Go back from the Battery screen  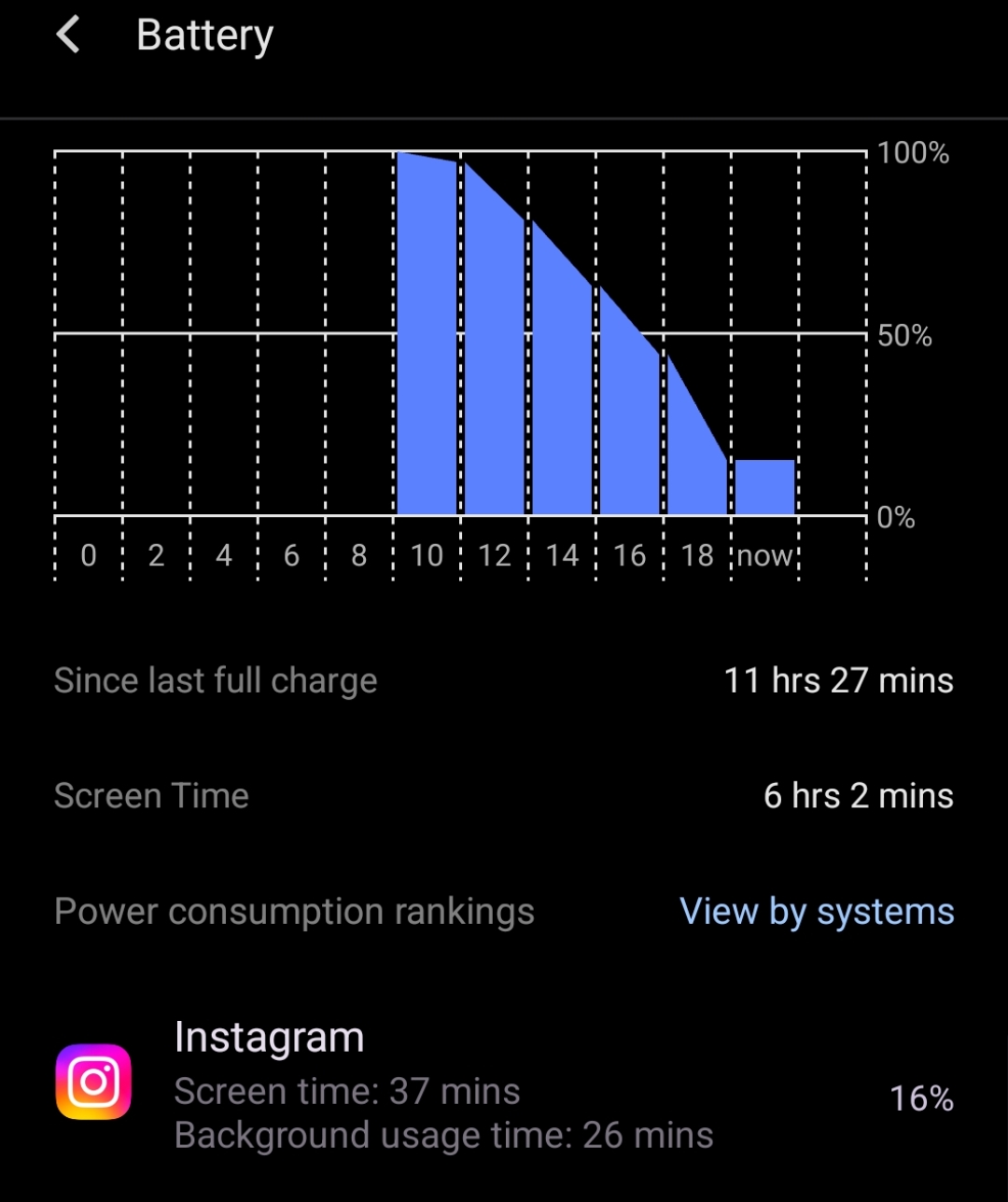click(68, 35)
